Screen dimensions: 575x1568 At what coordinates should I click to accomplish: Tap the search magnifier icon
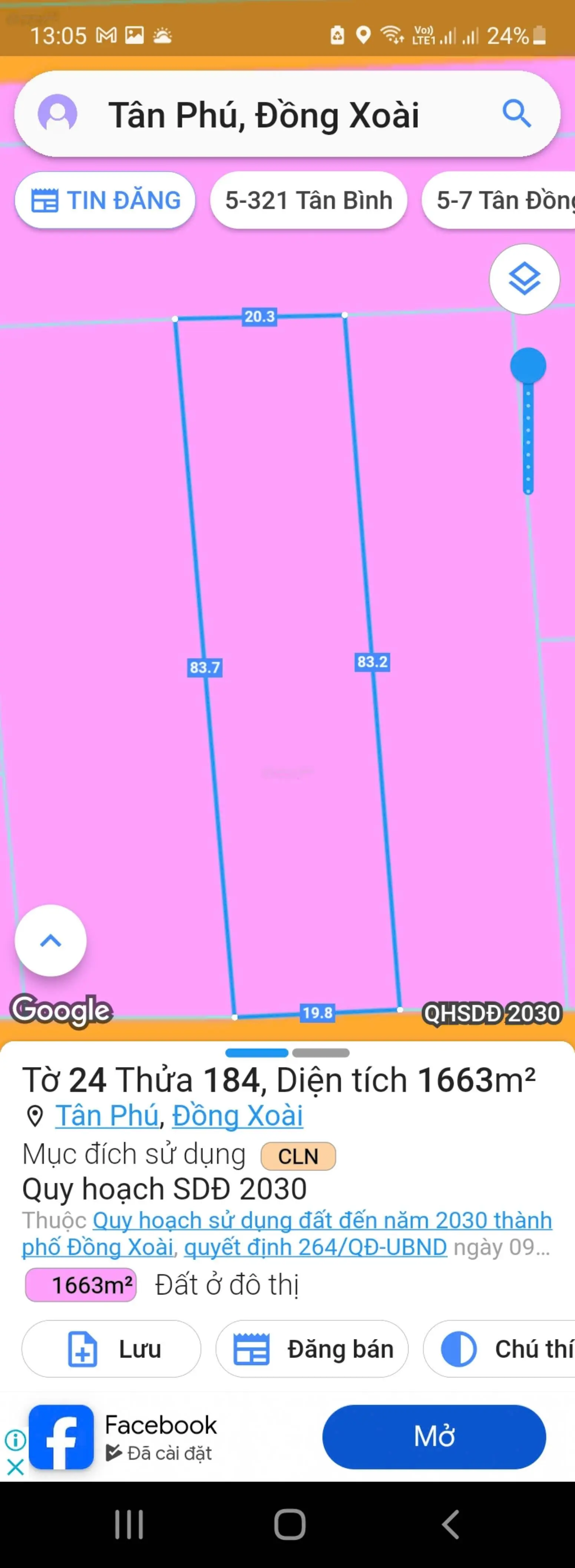pos(516,114)
